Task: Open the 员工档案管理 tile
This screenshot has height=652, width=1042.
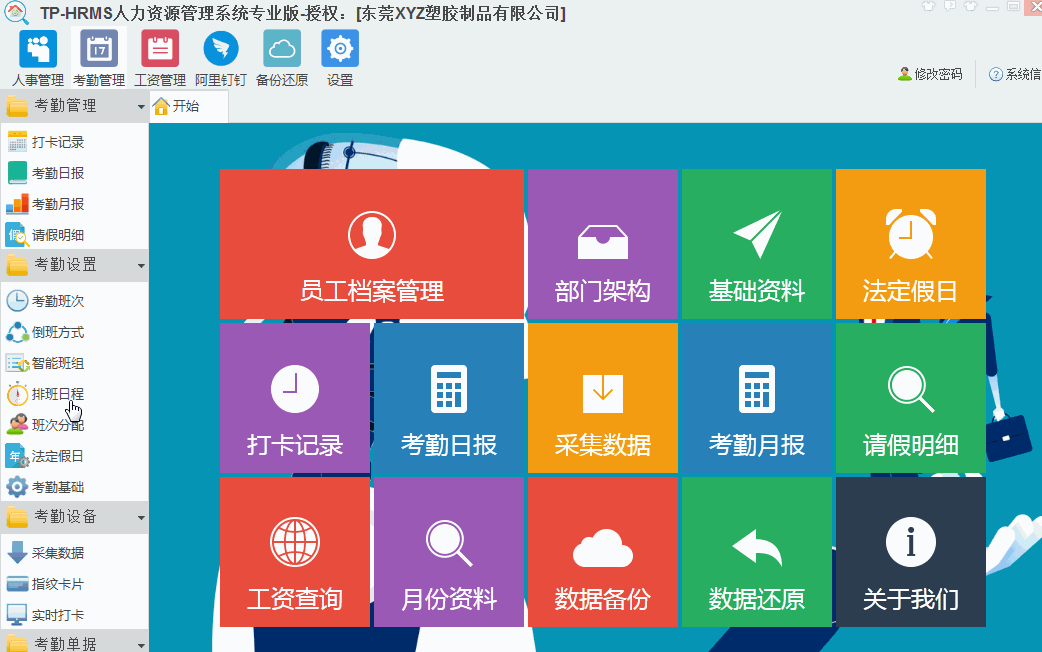Action: point(371,244)
